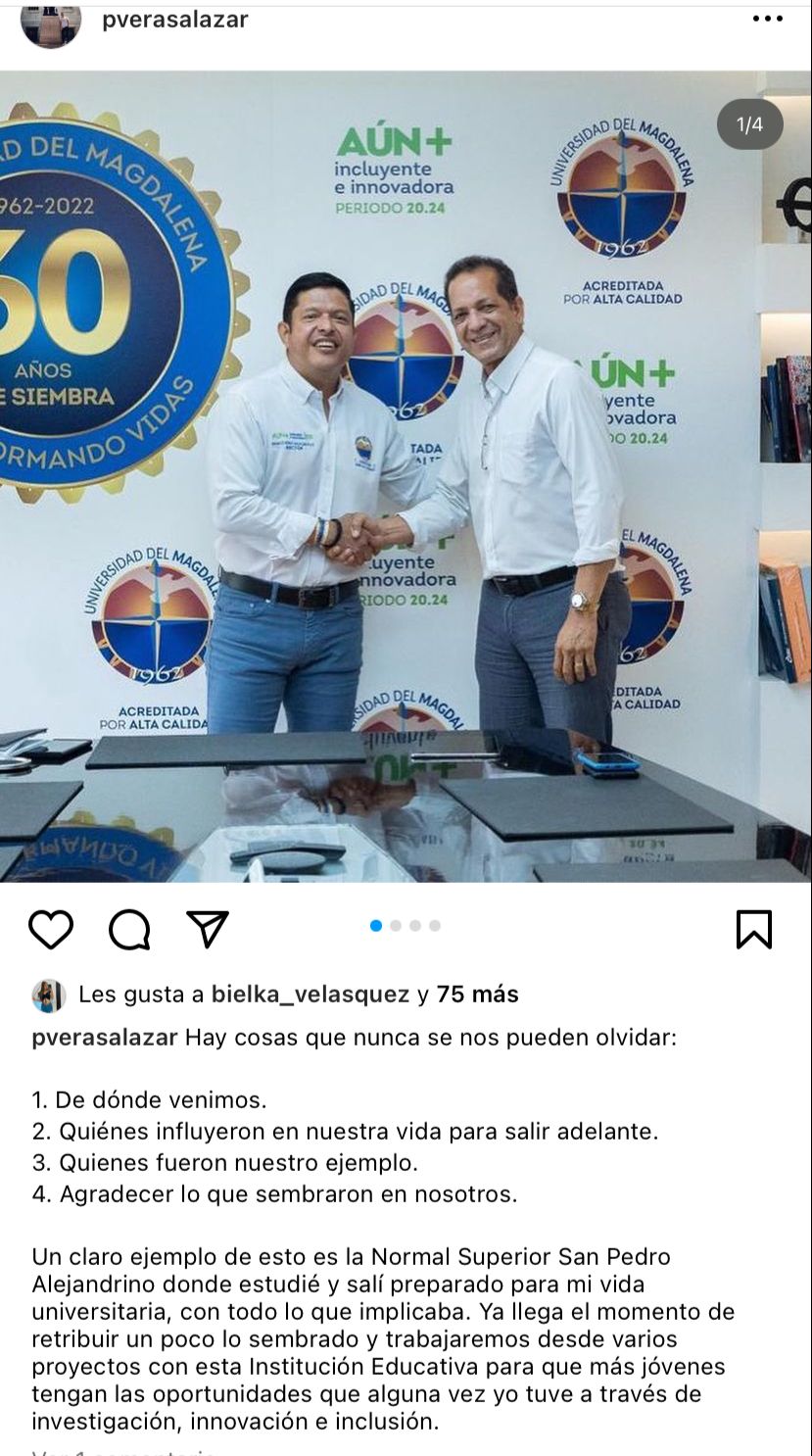The height and width of the screenshot is (1456, 812).
Task: Tap the pverasalazar username in the caption
Action: click(x=105, y=1038)
